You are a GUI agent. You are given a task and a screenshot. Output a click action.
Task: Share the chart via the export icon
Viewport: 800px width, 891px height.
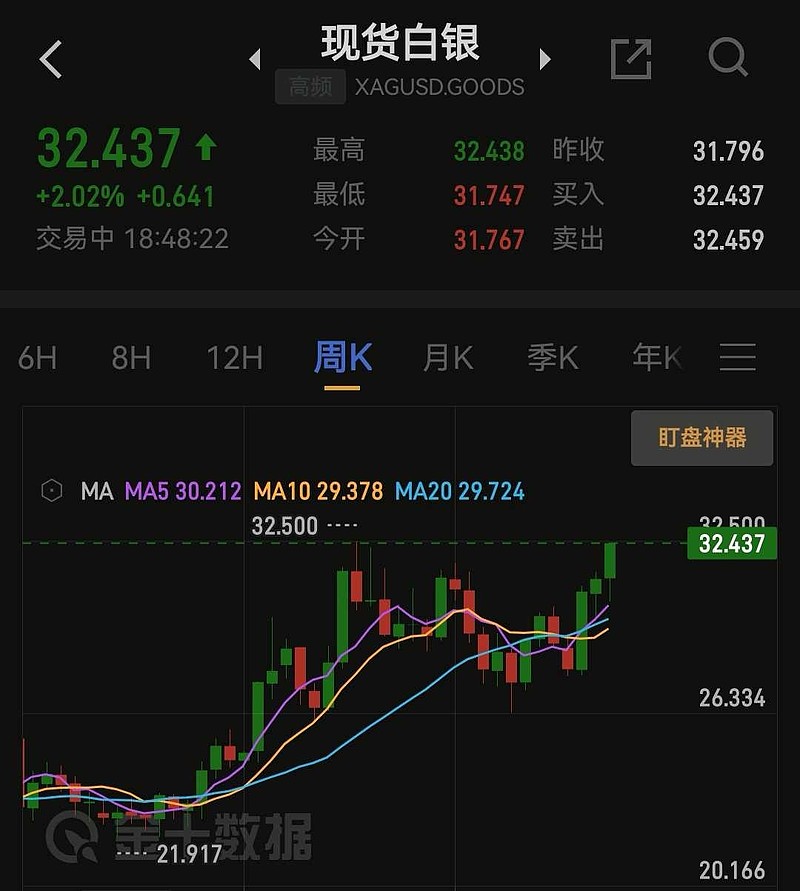631,59
